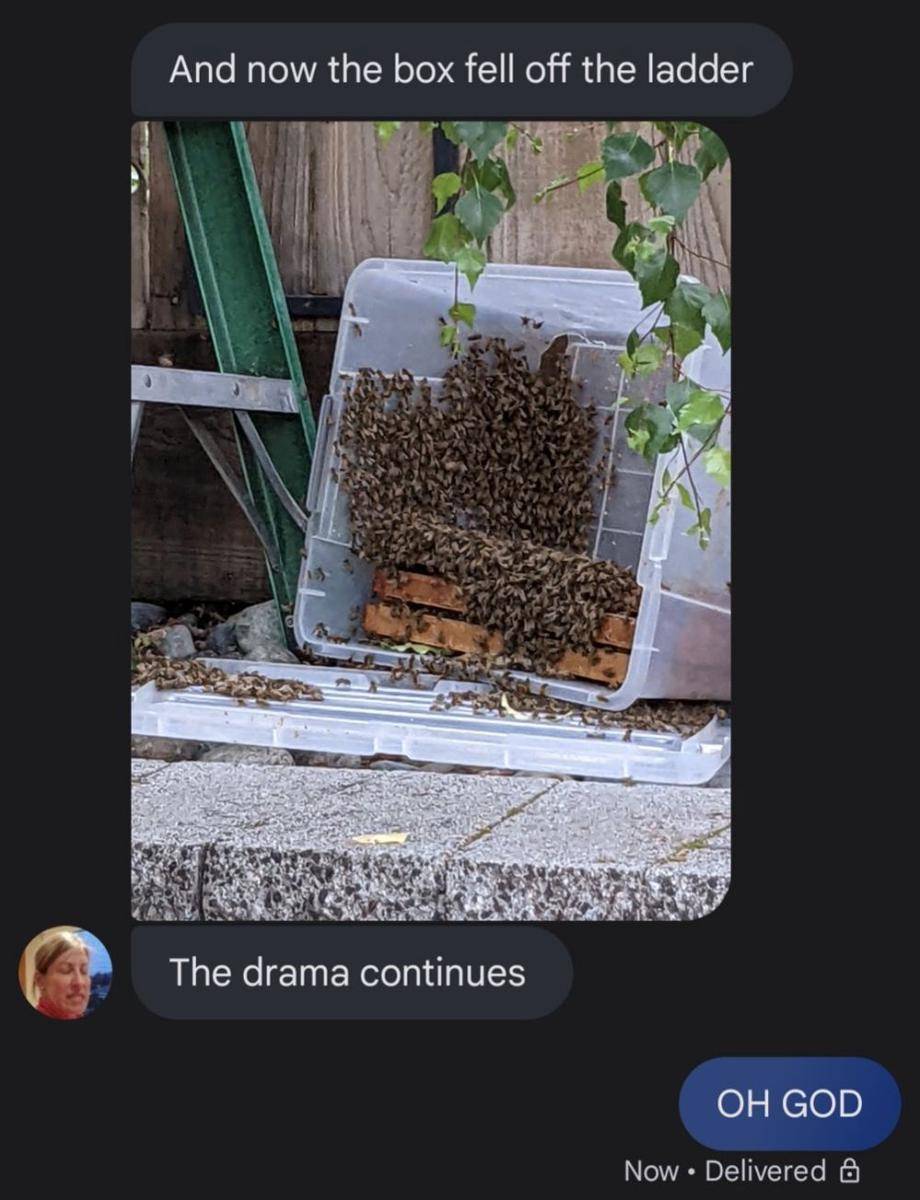The width and height of the screenshot is (920, 1200).
Task: Tap the 'box fell off the ladder' message
Action: pyautogui.click(x=460, y=70)
